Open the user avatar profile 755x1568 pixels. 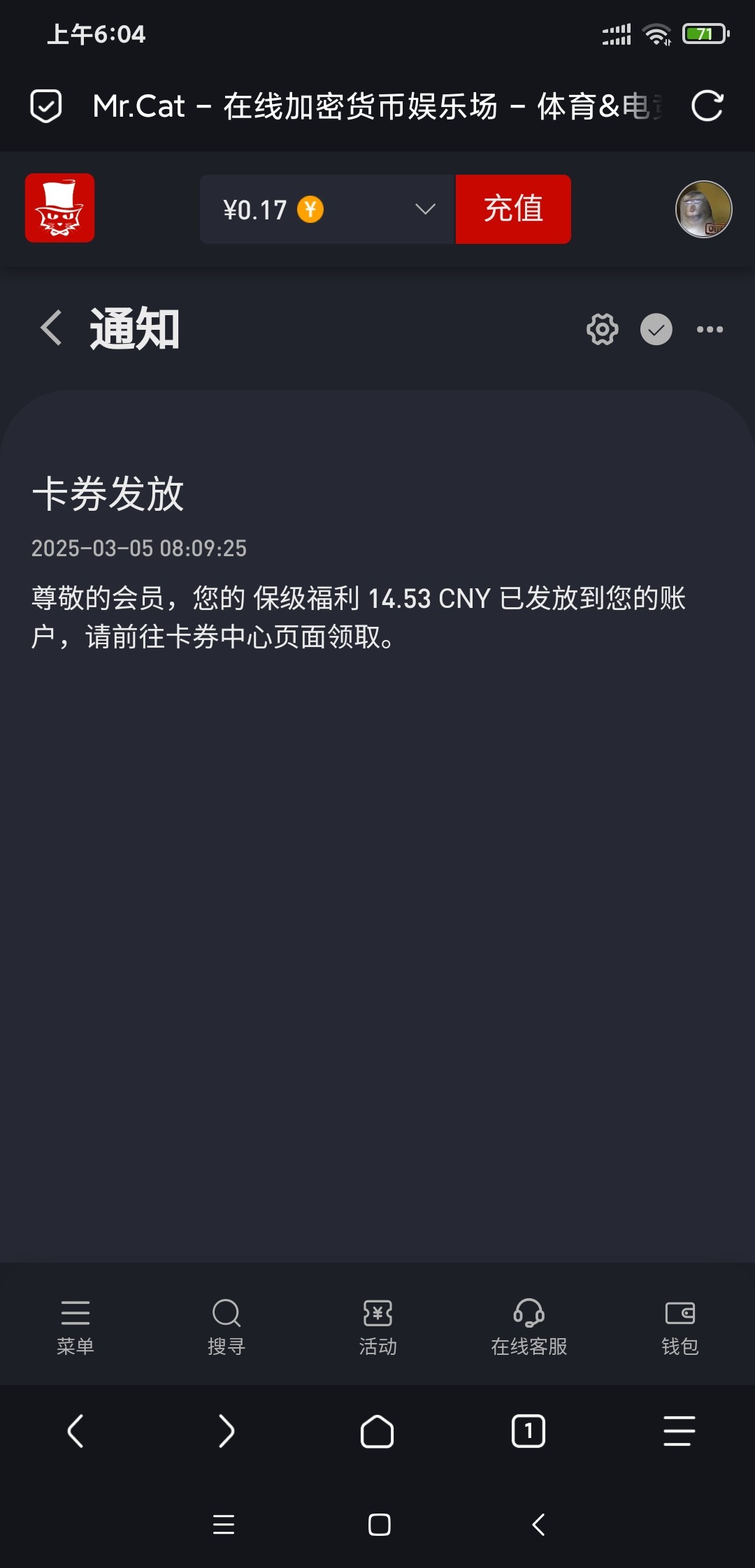(703, 209)
